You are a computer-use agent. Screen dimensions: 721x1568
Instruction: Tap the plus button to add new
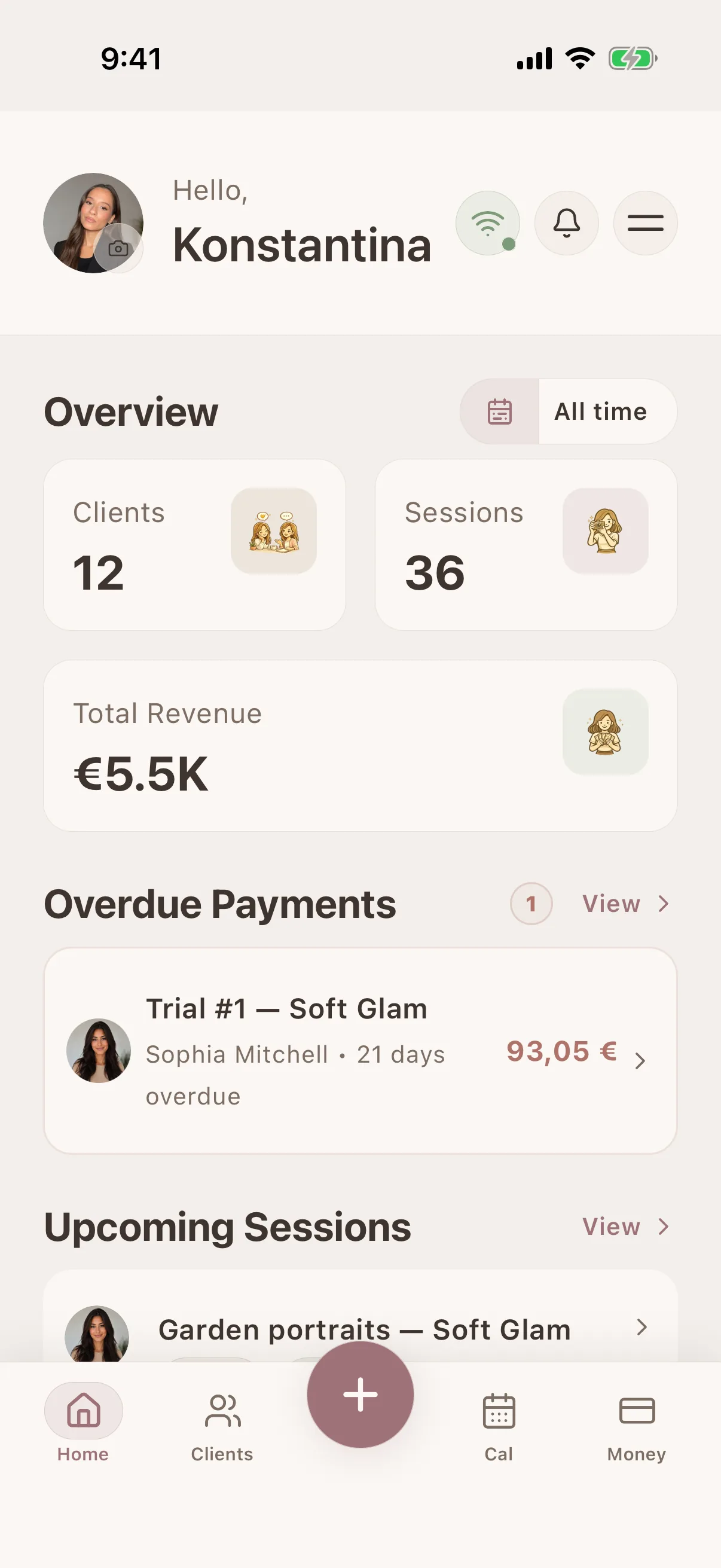360,1395
